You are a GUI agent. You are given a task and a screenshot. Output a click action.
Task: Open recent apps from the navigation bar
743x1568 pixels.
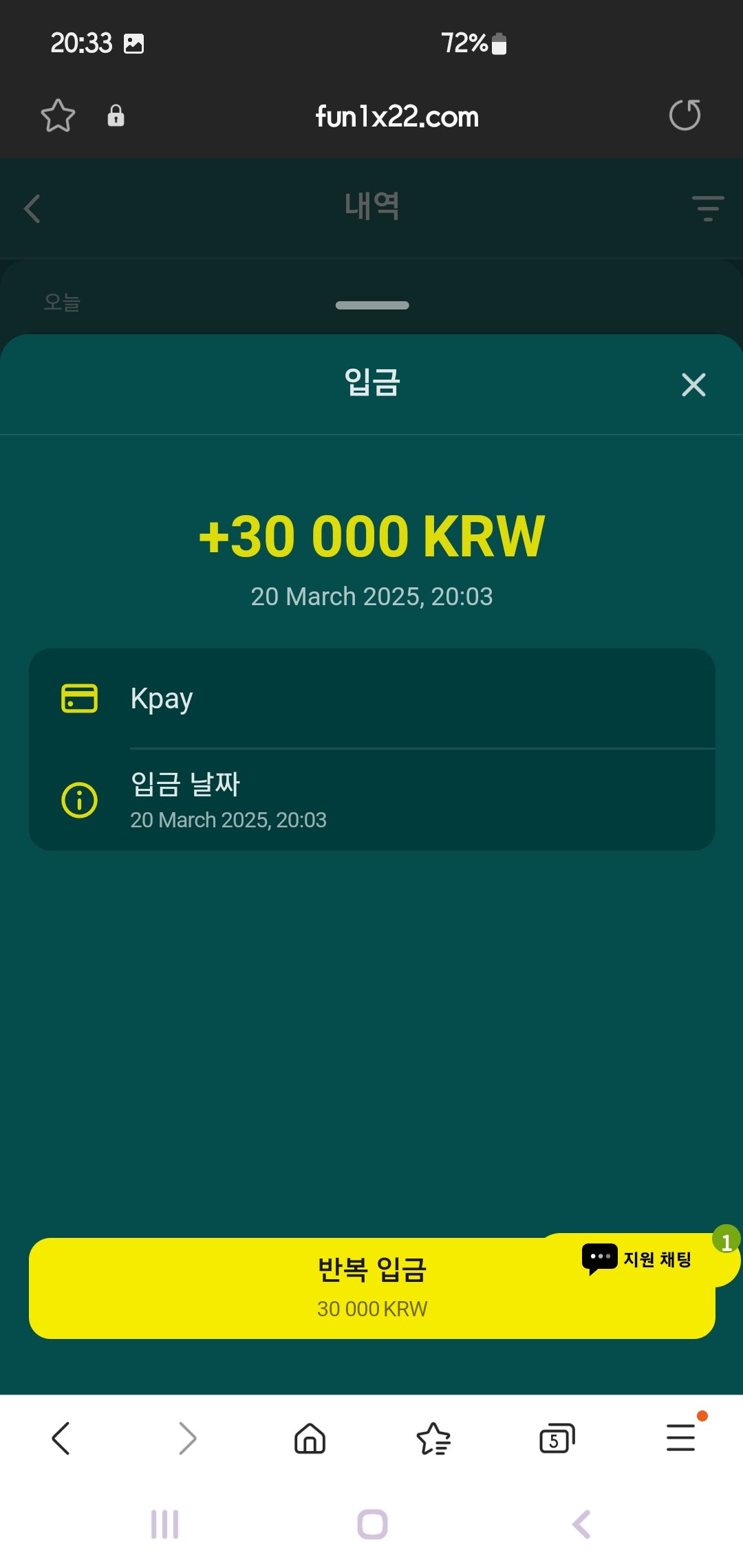click(x=165, y=1524)
